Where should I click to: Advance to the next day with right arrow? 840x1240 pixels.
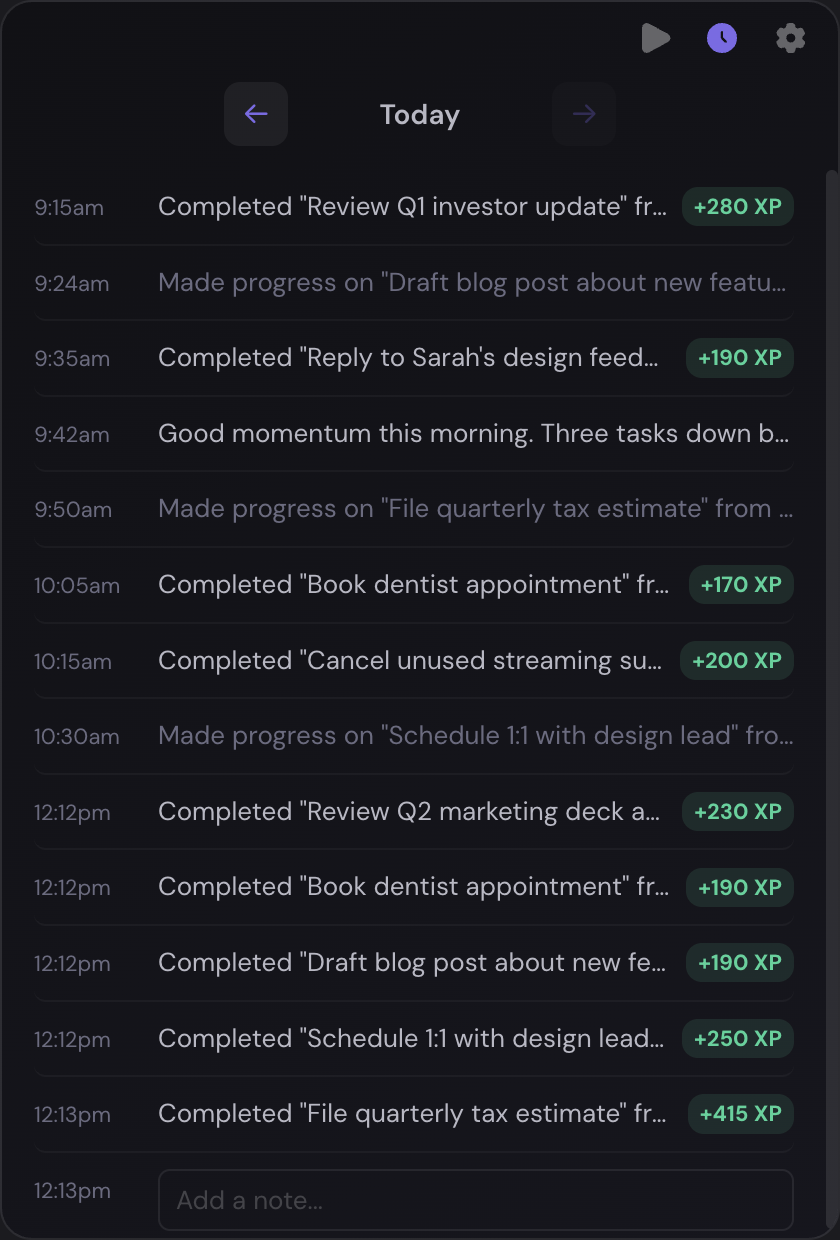[584, 114]
